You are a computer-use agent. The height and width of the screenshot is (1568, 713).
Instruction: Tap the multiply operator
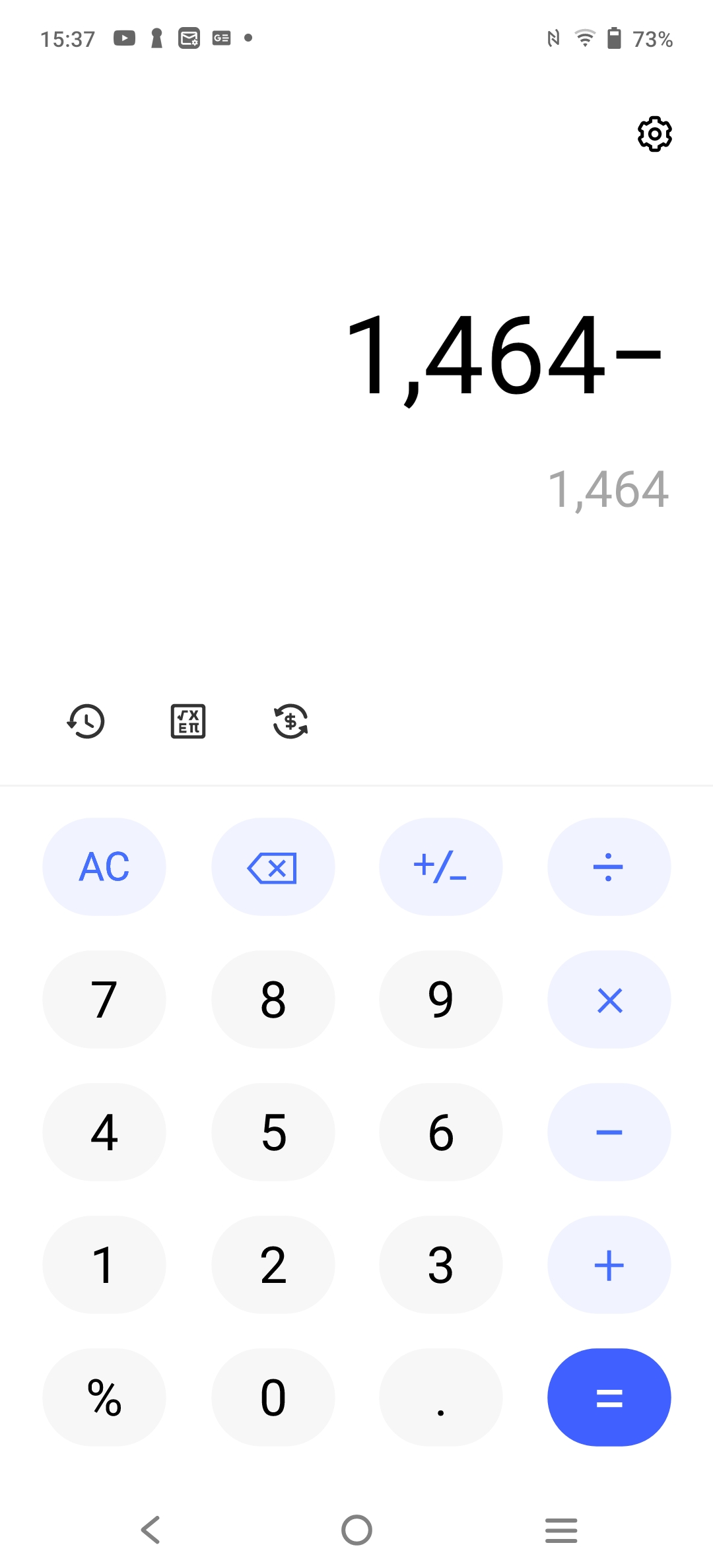[x=609, y=1000]
